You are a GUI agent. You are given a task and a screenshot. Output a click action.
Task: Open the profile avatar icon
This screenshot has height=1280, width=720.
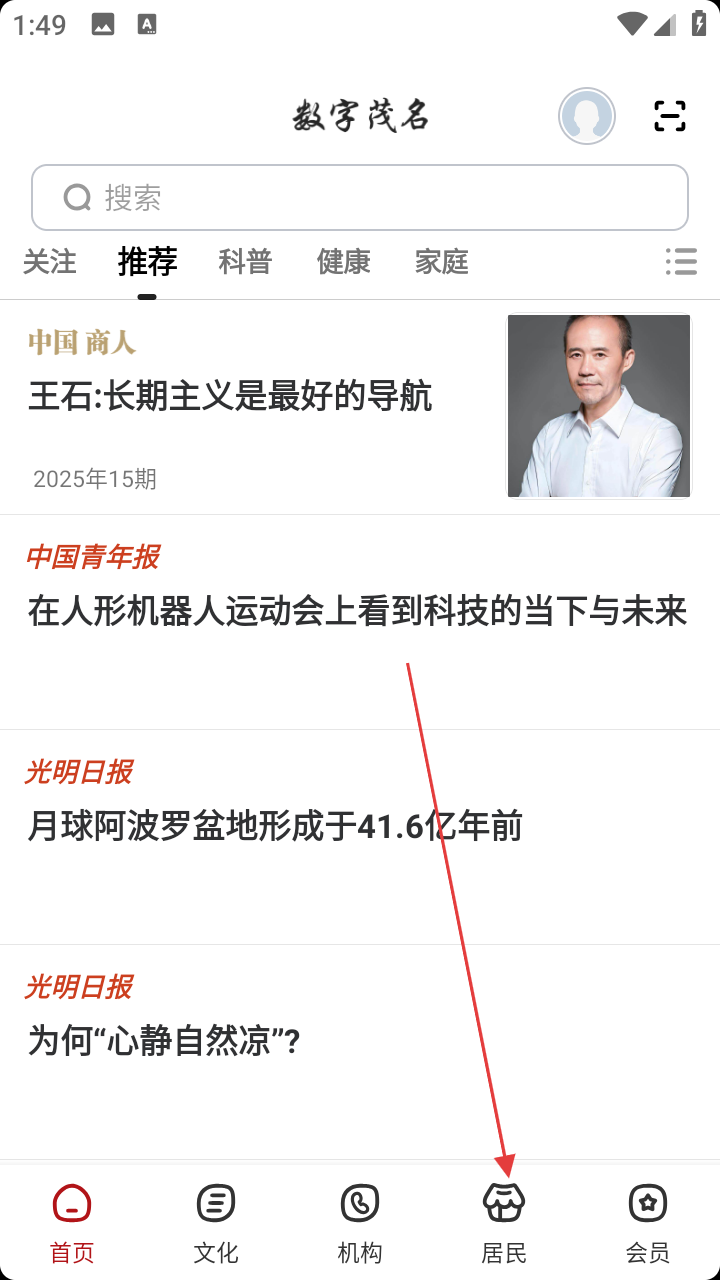coord(587,116)
